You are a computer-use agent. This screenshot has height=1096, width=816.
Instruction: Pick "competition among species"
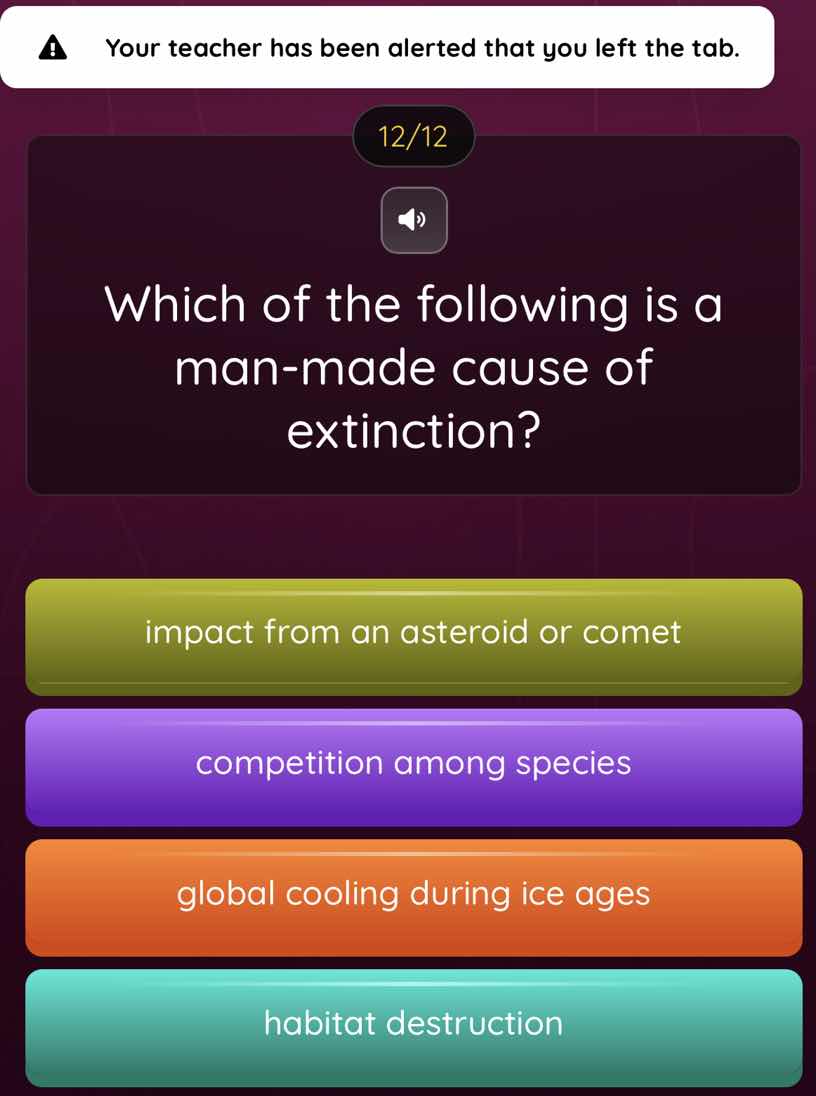point(414,763)
